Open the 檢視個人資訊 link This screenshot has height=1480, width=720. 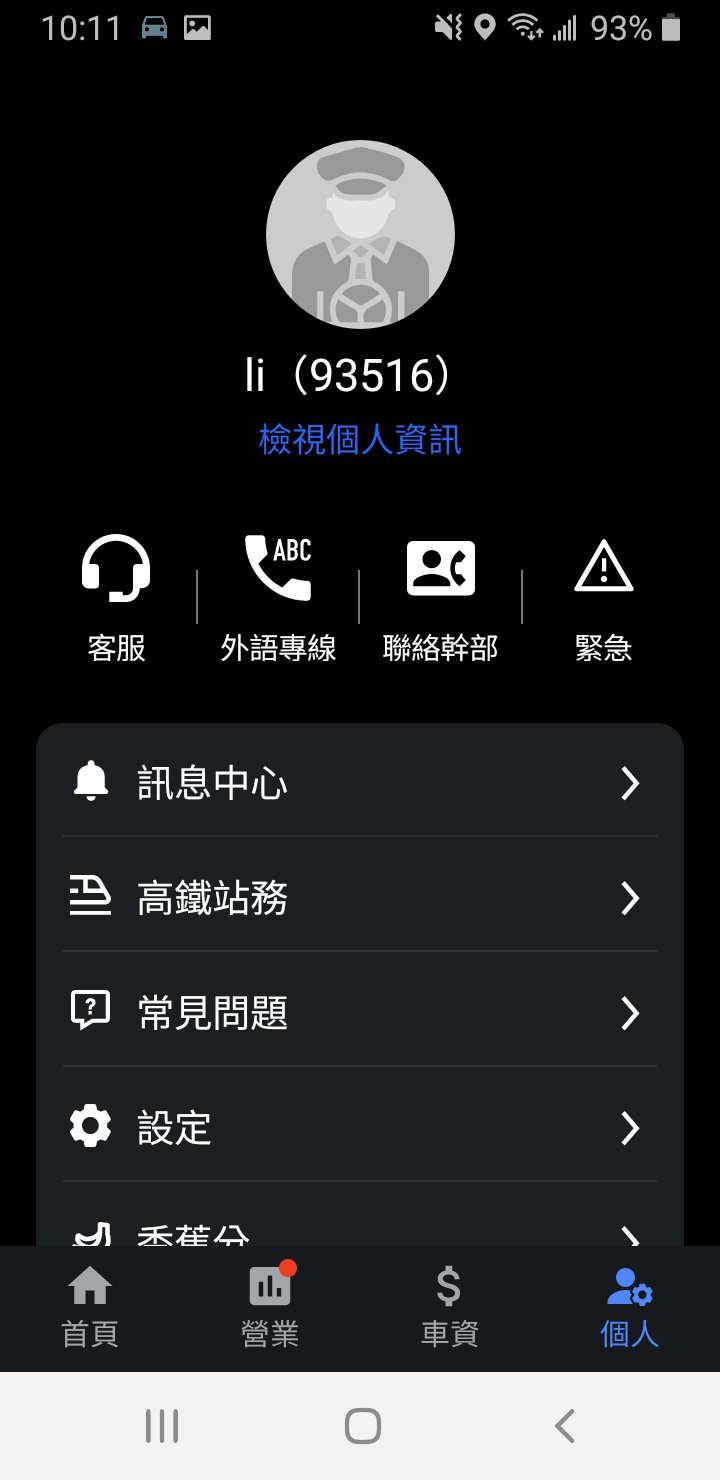pyautogui.click(x=360, y=439)
